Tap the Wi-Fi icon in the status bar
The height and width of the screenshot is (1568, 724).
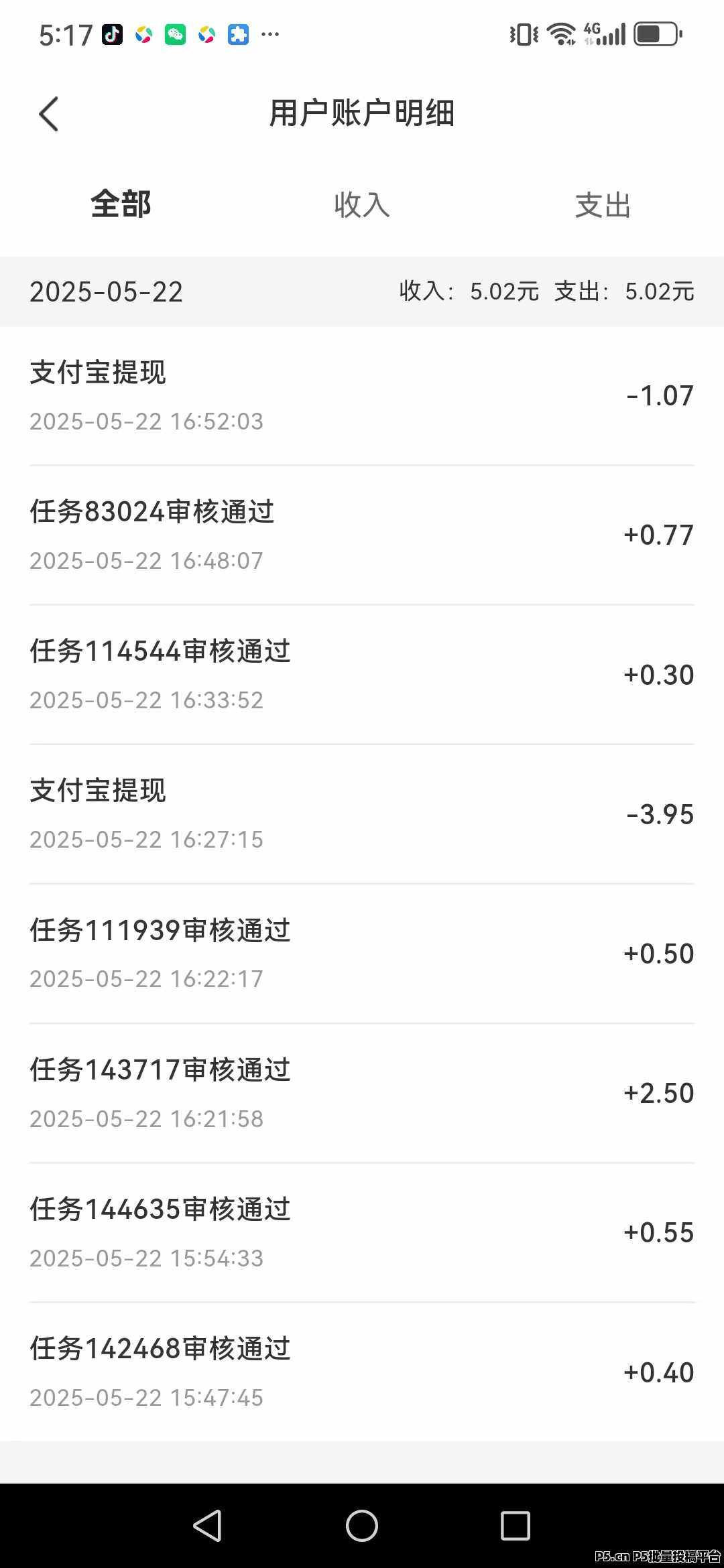point(562,32)
